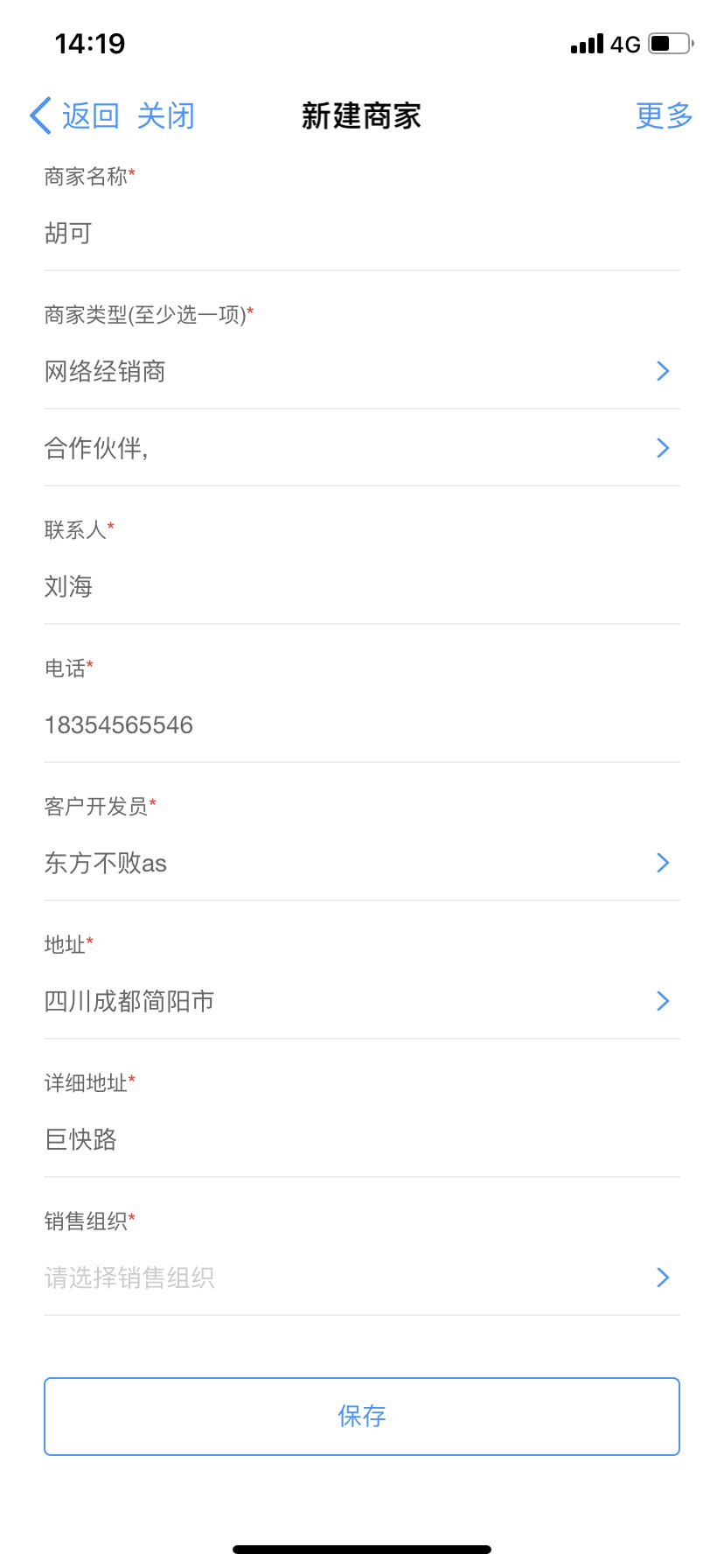Select the region in 四川成都简阳市 row
The height and width of the screenshot is (1568, 724).
pos(361,1002)
